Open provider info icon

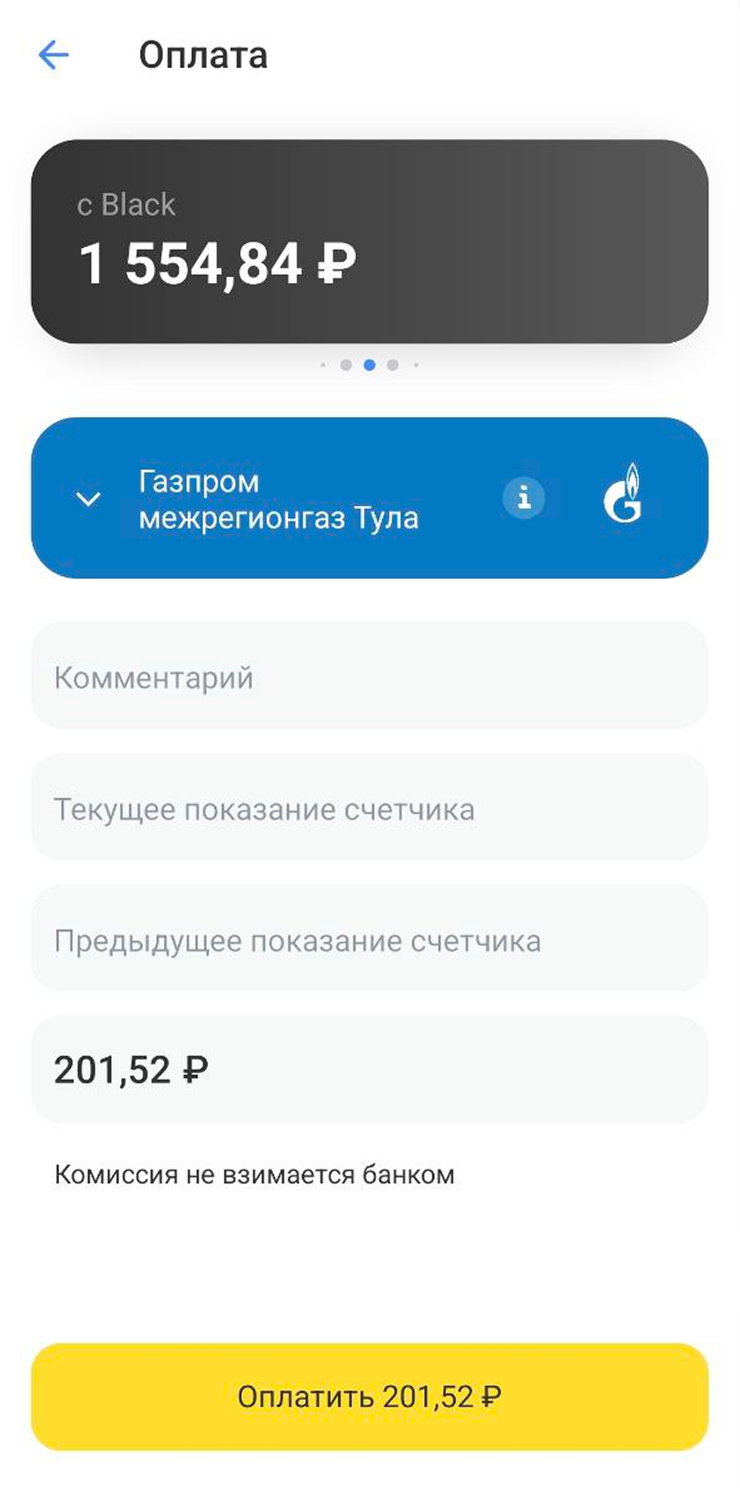point(523,497)
